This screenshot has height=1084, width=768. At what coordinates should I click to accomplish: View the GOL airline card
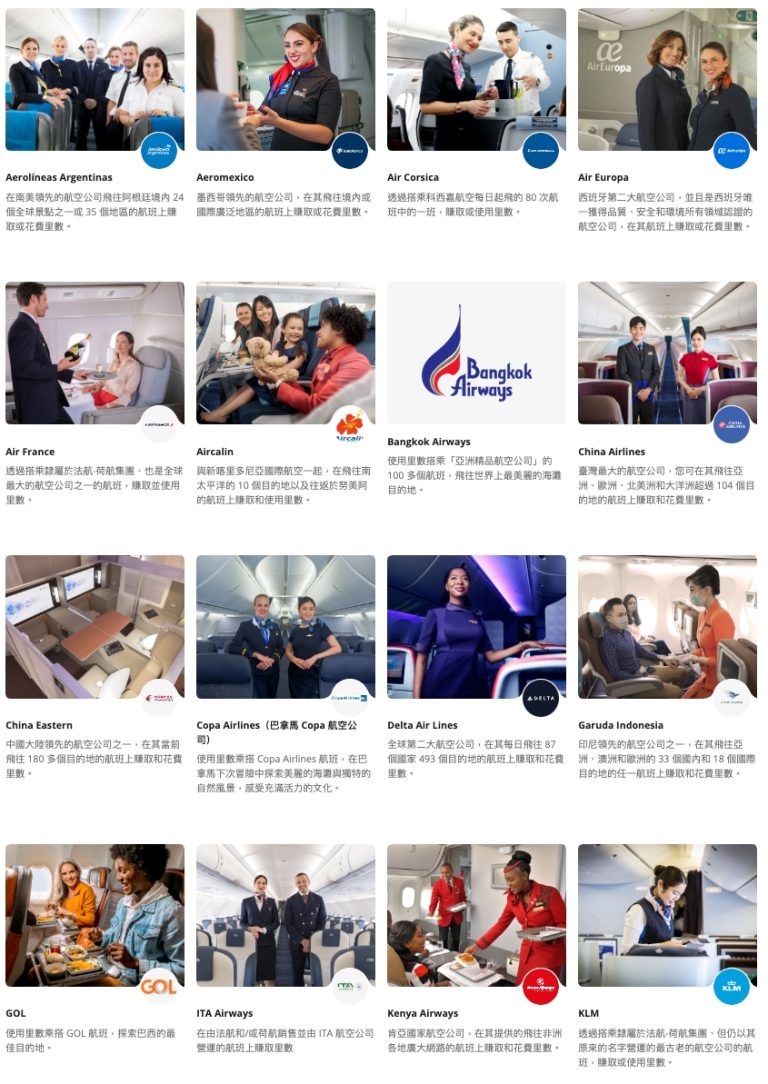coord(95,915)
